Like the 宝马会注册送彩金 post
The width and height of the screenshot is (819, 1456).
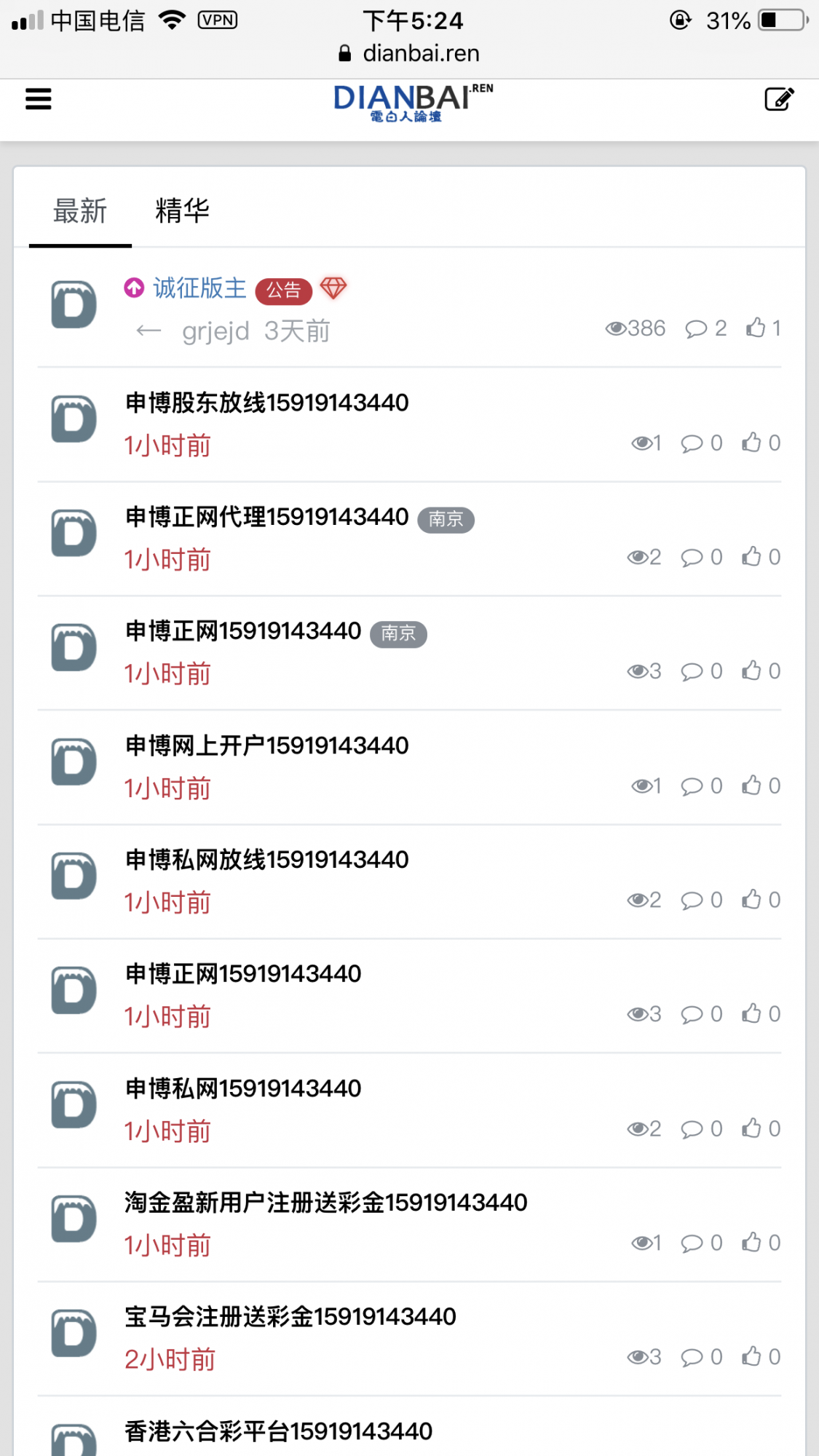coord(752,1356)
